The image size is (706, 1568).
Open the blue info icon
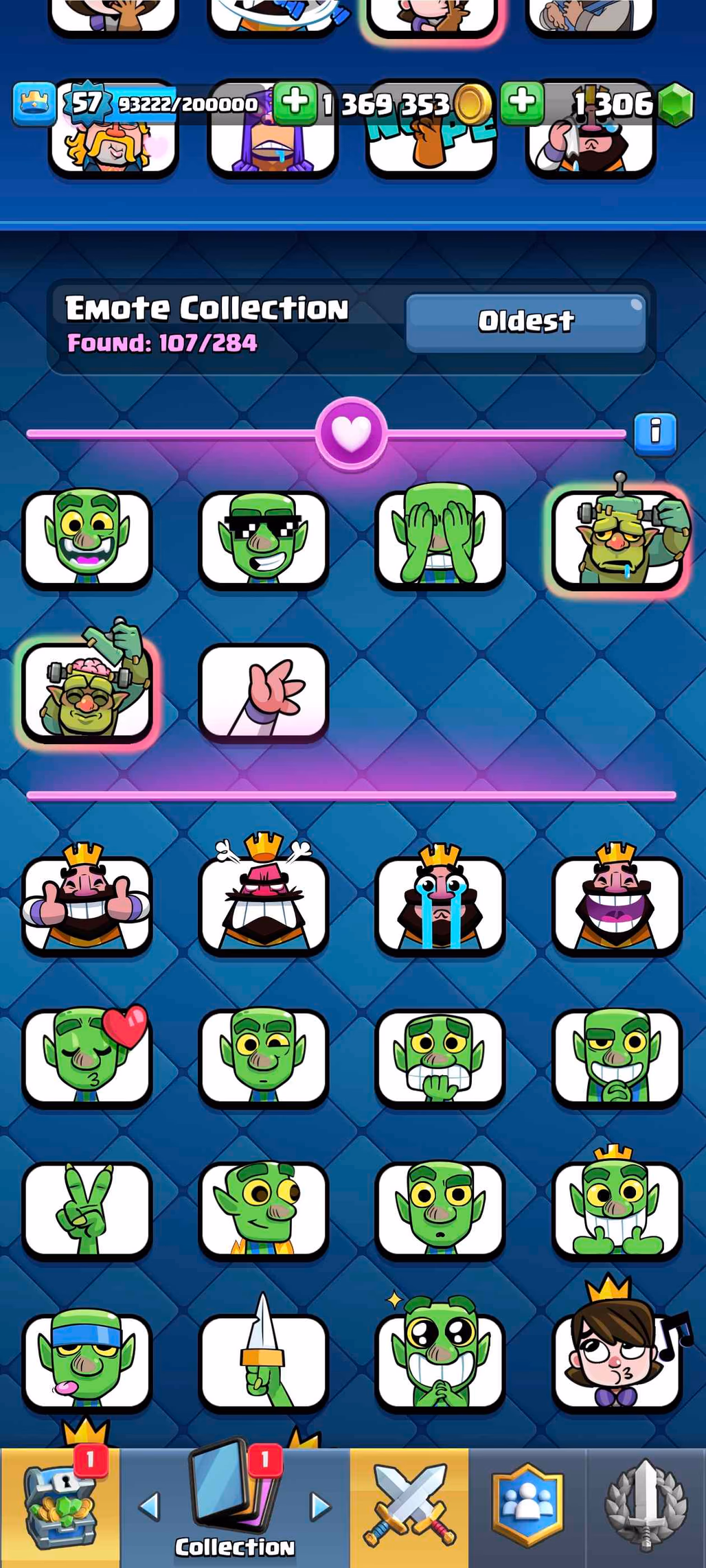[x=655, y=434]
